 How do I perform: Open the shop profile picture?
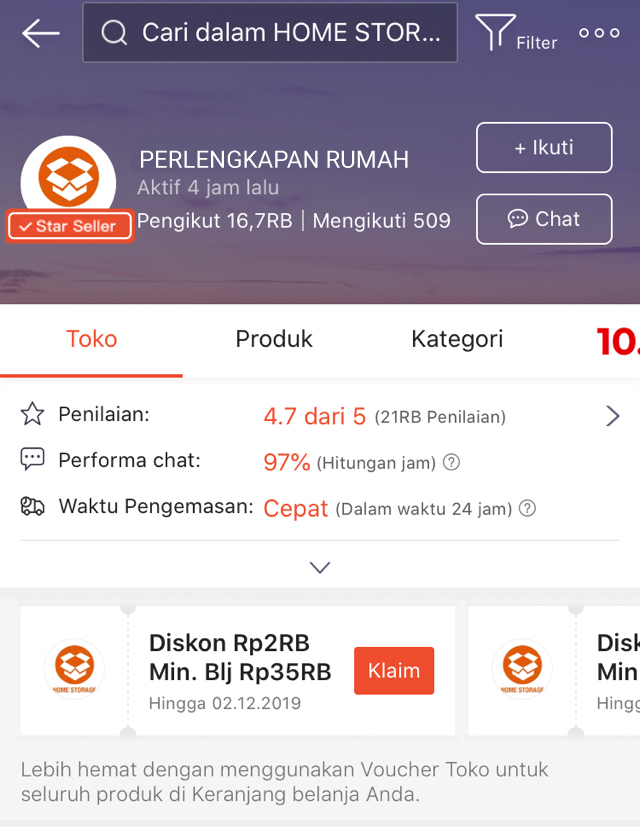69,179
